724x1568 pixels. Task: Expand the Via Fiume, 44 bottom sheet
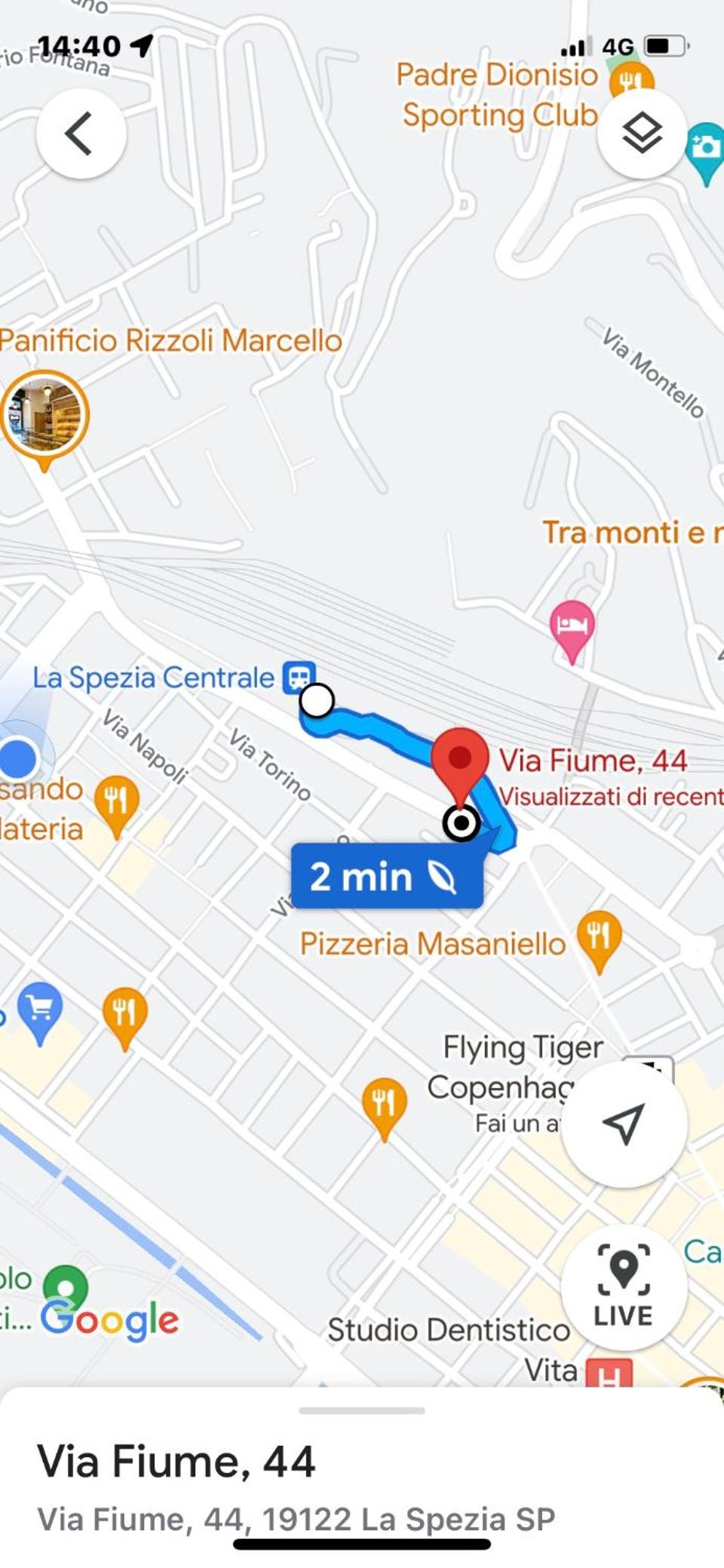(x=362, y=1410)
